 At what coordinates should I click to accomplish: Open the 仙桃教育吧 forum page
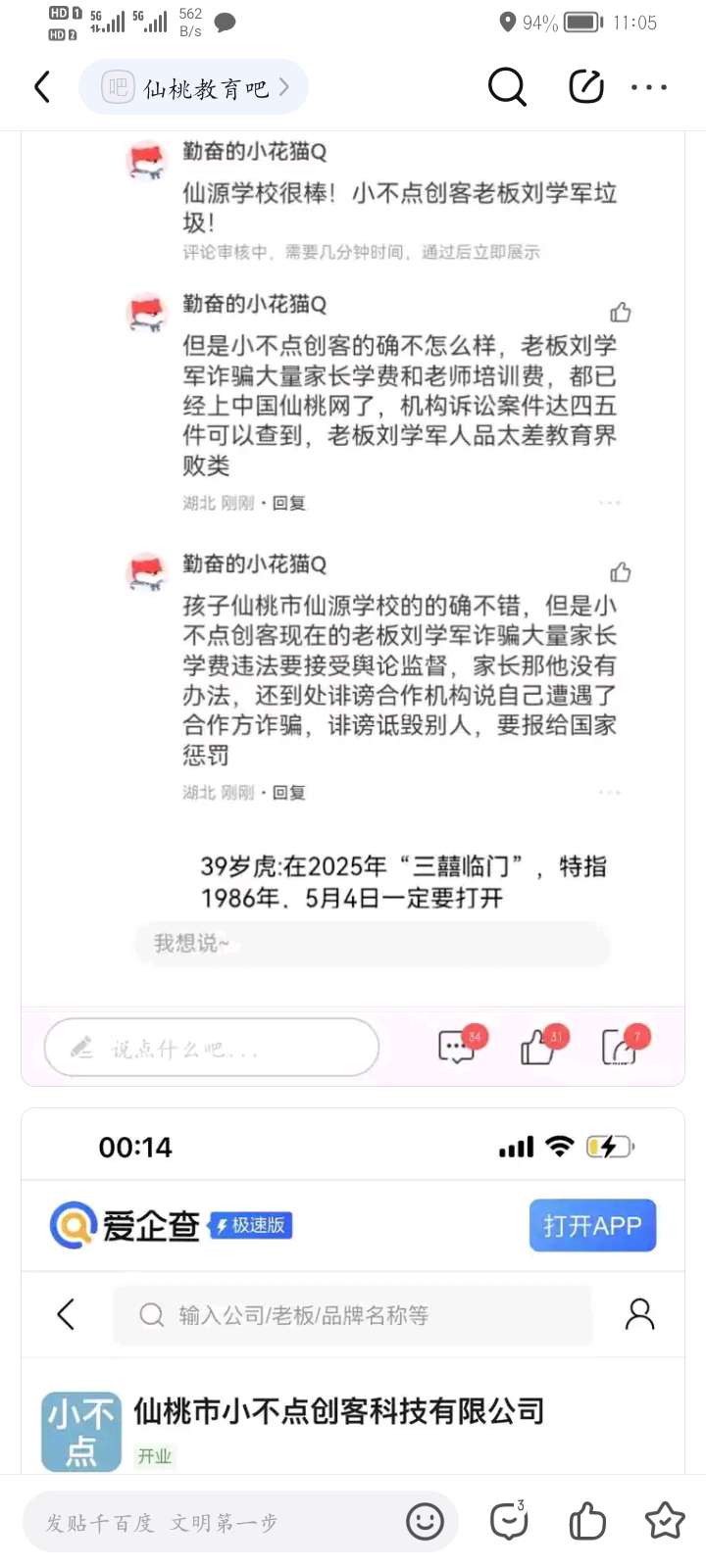194,88
